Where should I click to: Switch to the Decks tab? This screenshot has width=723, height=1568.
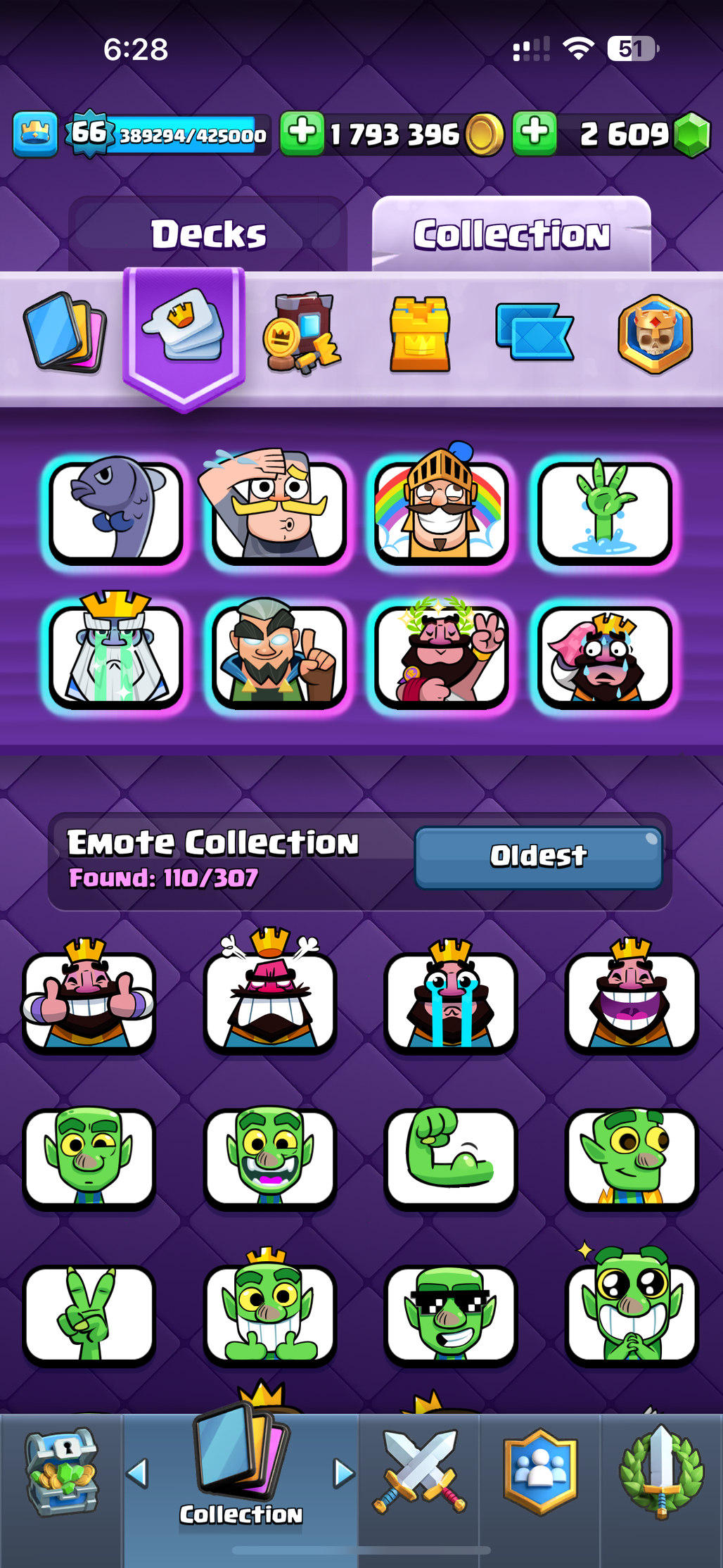[x=208, y=234]
